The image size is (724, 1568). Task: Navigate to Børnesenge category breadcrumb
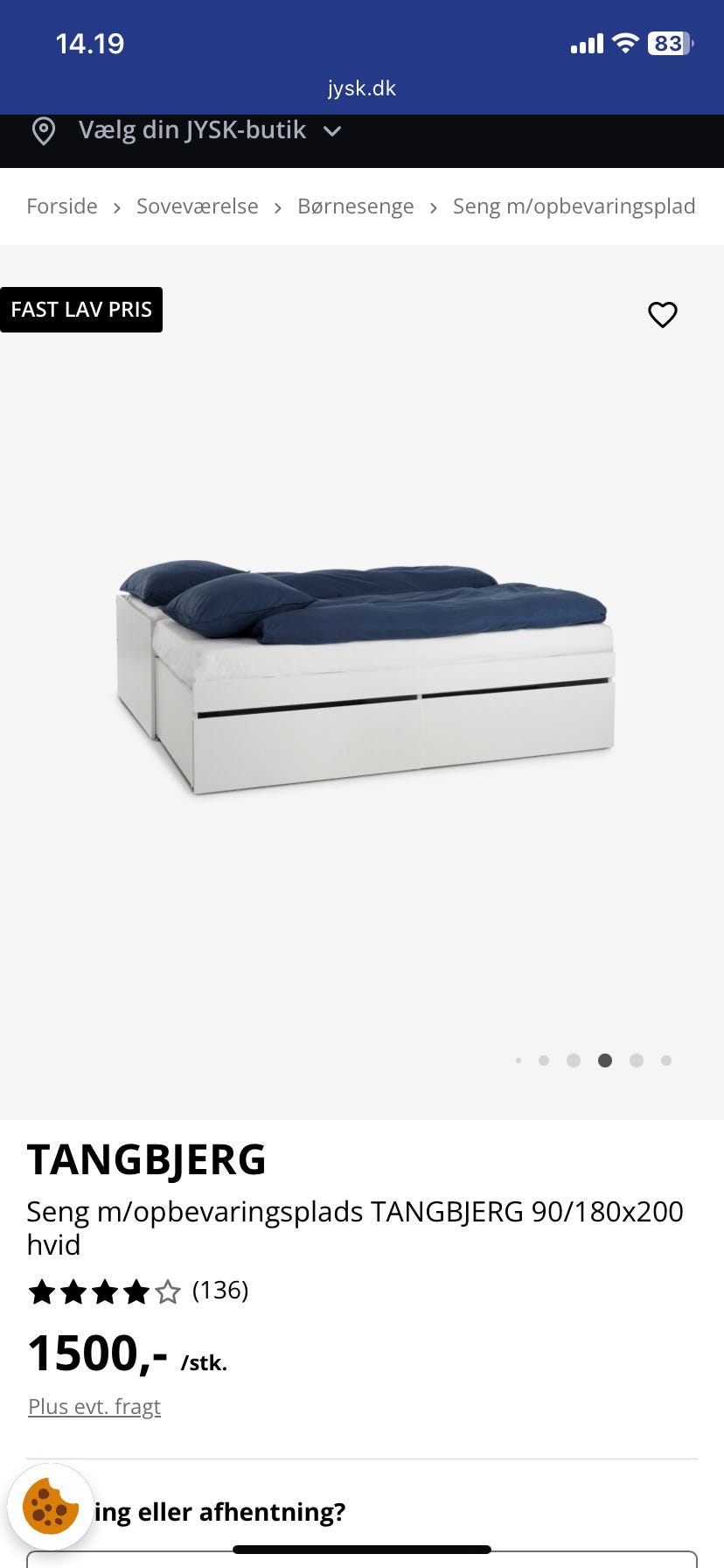pyautogui.click(x=356, y=206)
